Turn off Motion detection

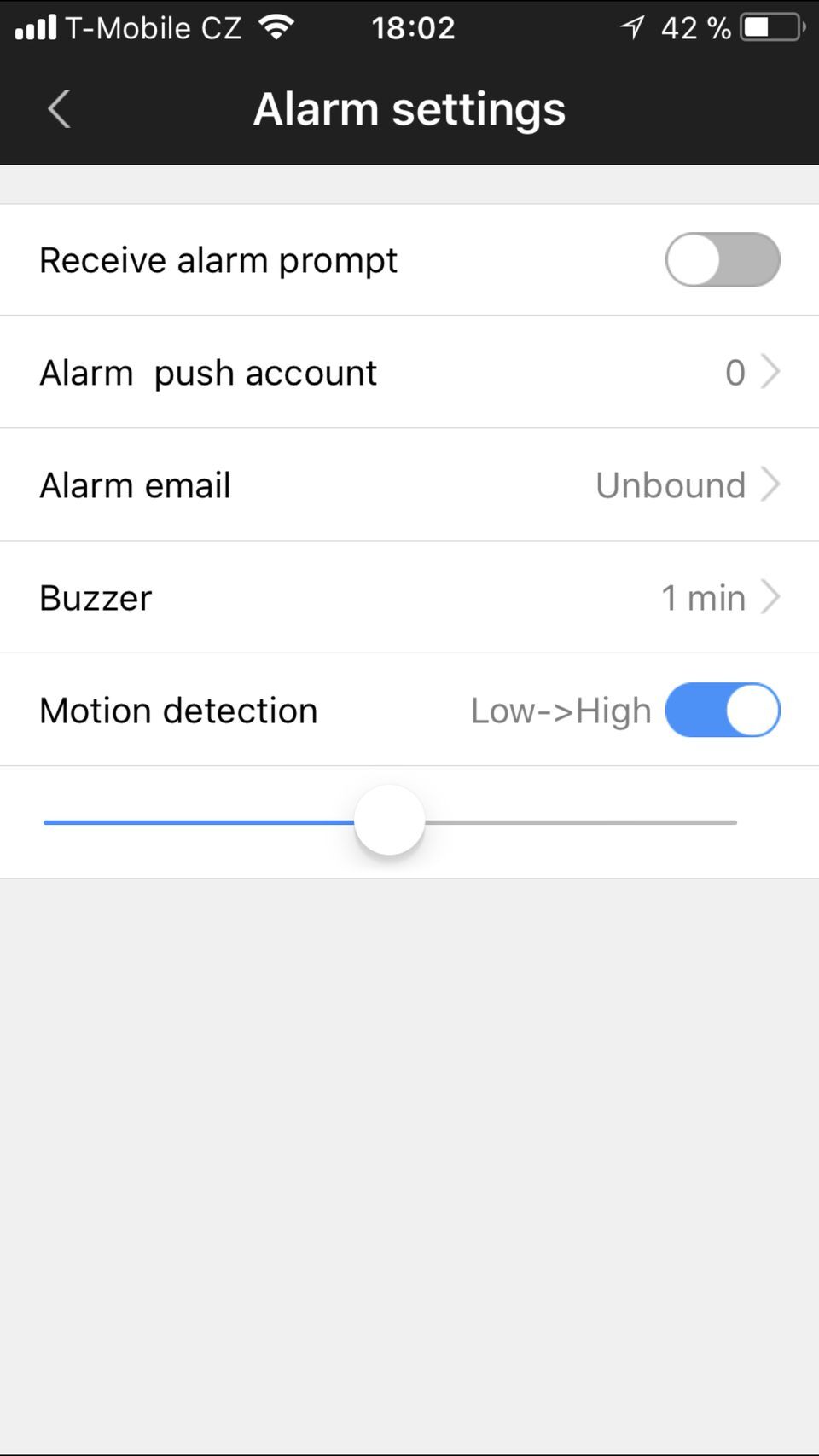click(722, 711)
